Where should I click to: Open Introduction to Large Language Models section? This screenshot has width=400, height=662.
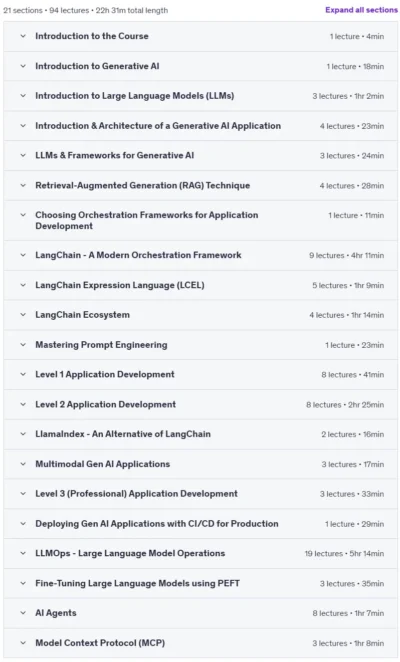[201, 96]
